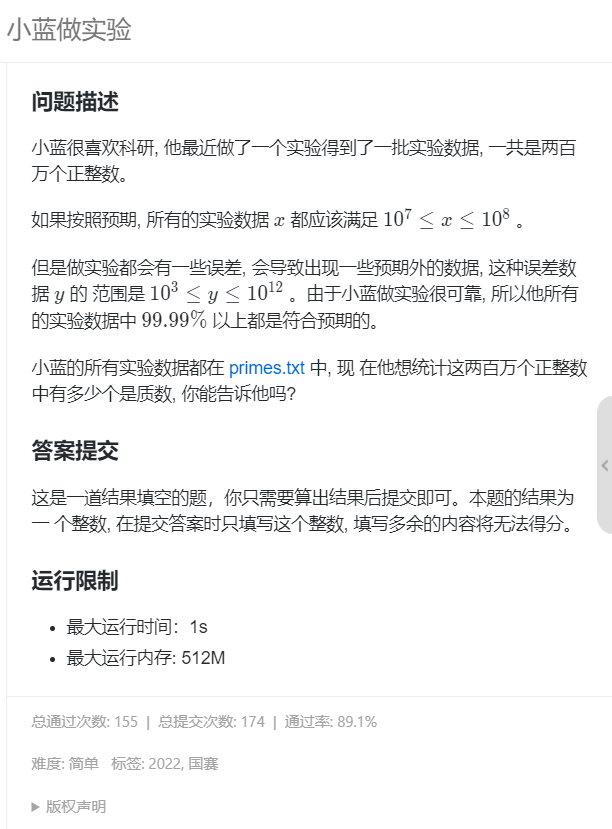Open the side panel collapse handle

click(604, 465)
